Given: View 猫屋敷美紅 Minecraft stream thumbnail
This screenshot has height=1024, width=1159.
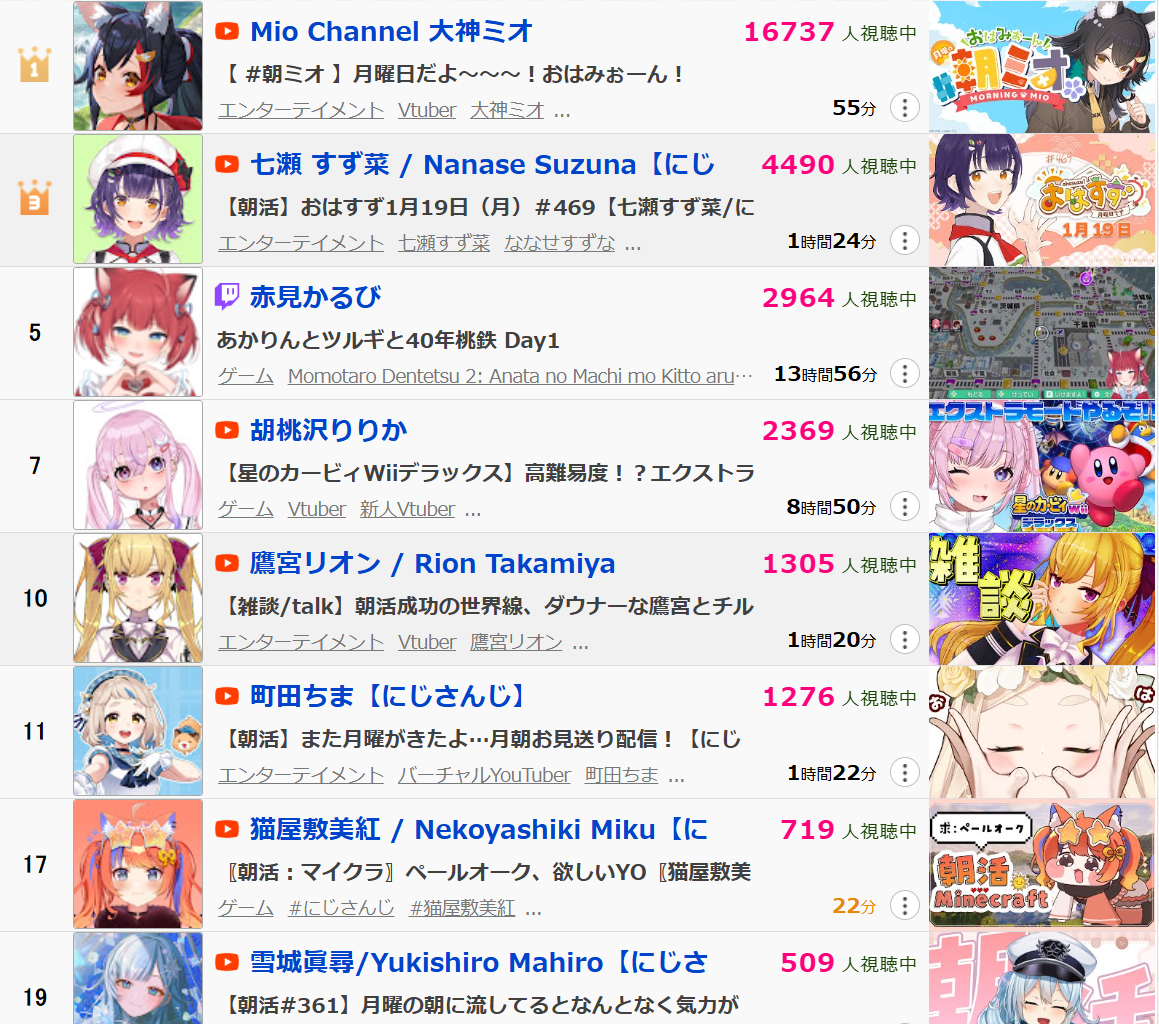Looking at the screenshot, I should coord(1043,865).
